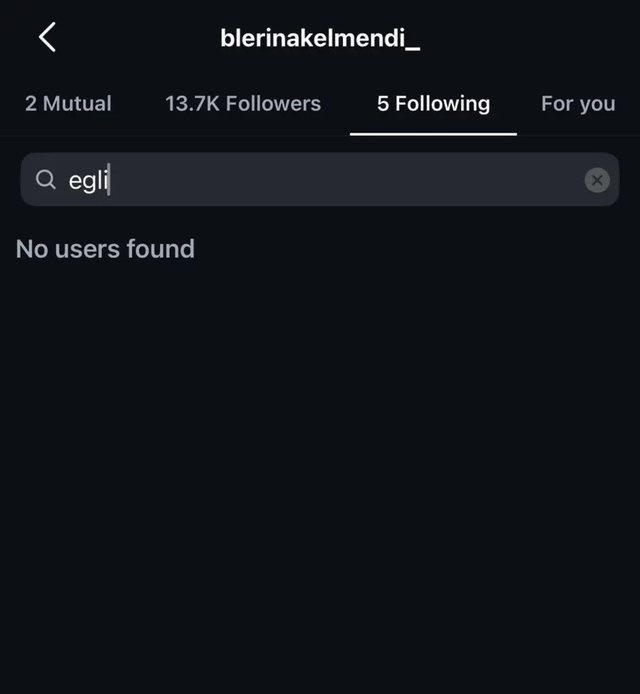Go back from blerinakelmendi_ following list
The height and width of the screenshot is (694, 640).
(47, 38)
